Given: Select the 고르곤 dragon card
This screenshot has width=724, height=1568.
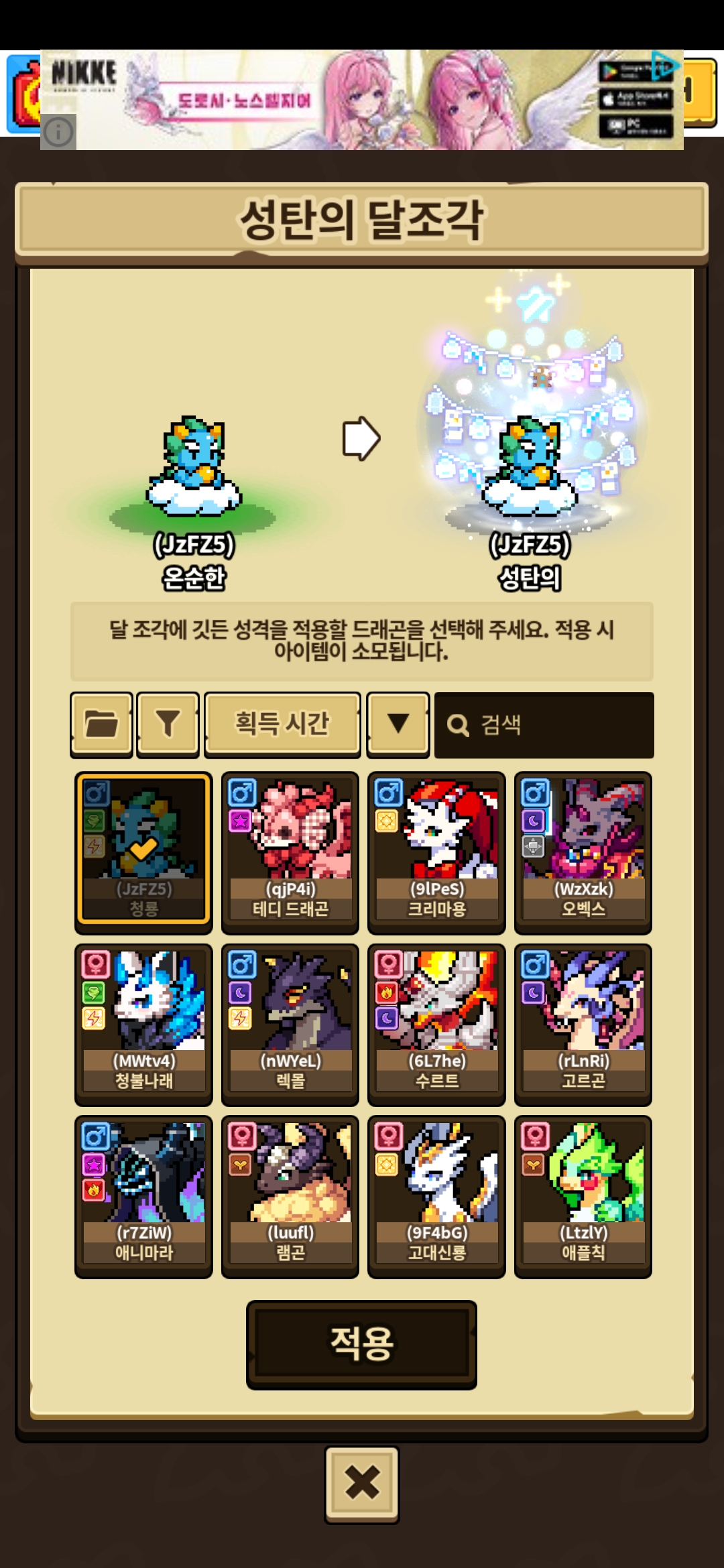Looking at the screenshot, I should [583, 1023].
